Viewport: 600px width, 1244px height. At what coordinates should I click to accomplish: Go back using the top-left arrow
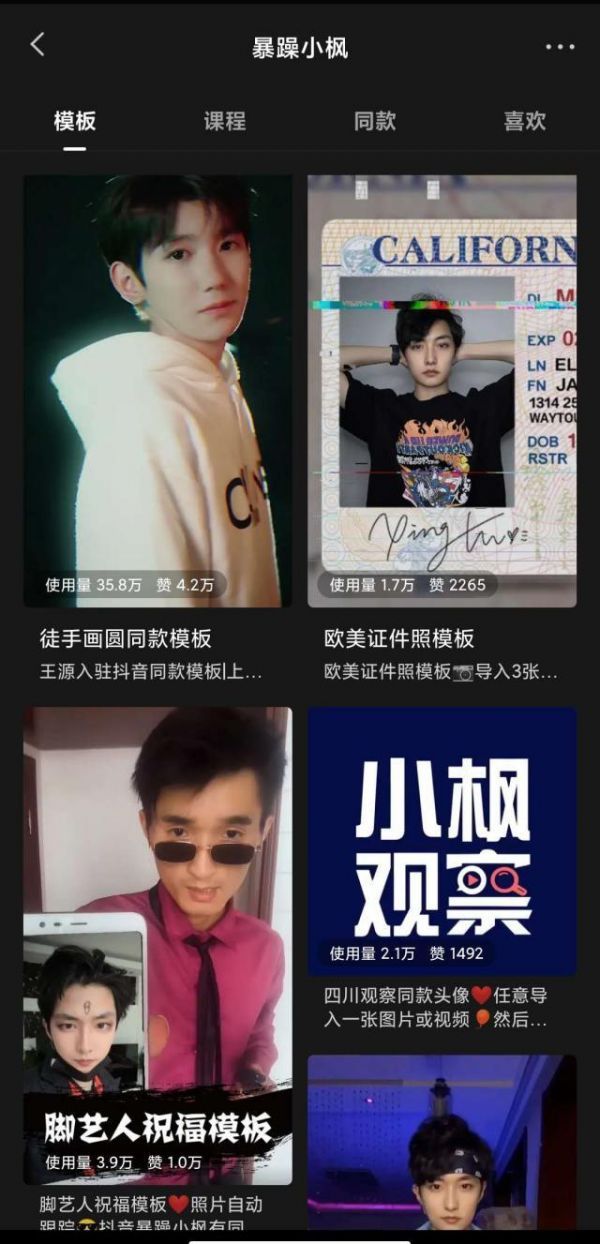tap(38, 45)
